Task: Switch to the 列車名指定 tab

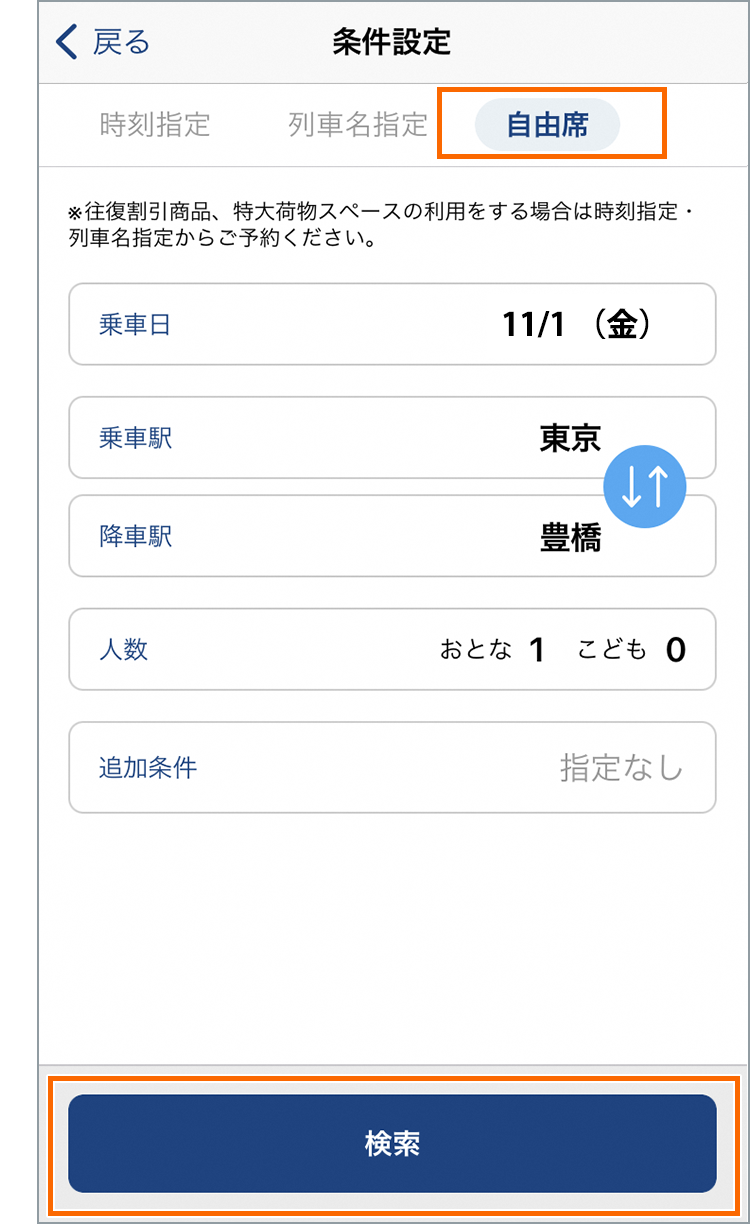Action: tap(358, 125)
